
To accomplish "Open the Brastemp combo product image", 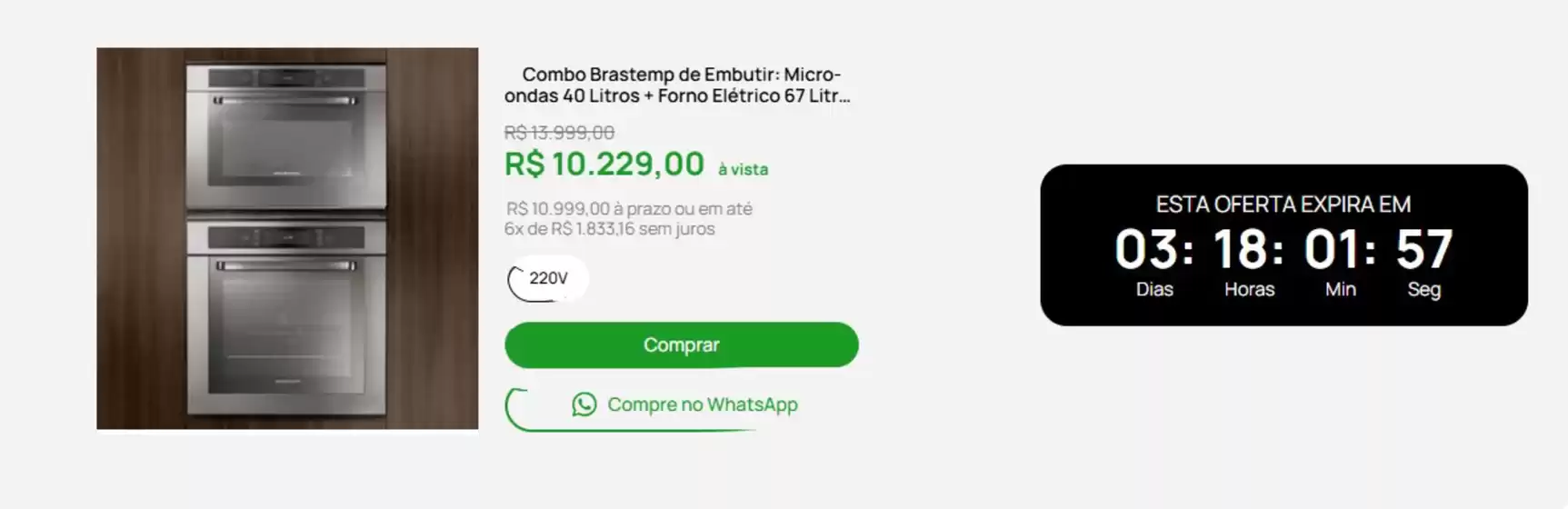I will [287, 238].
